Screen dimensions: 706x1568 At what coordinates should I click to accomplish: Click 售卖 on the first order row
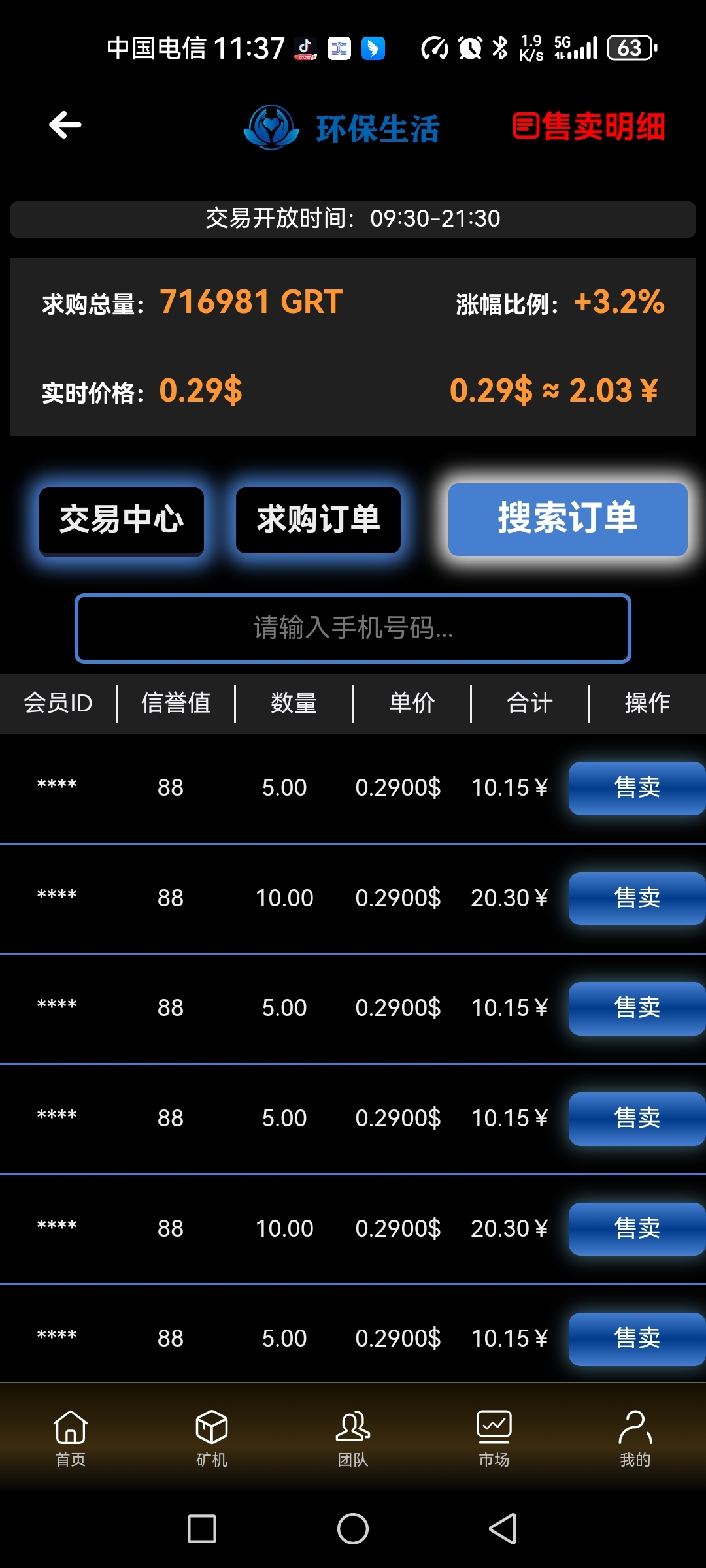tap(635, 789)
